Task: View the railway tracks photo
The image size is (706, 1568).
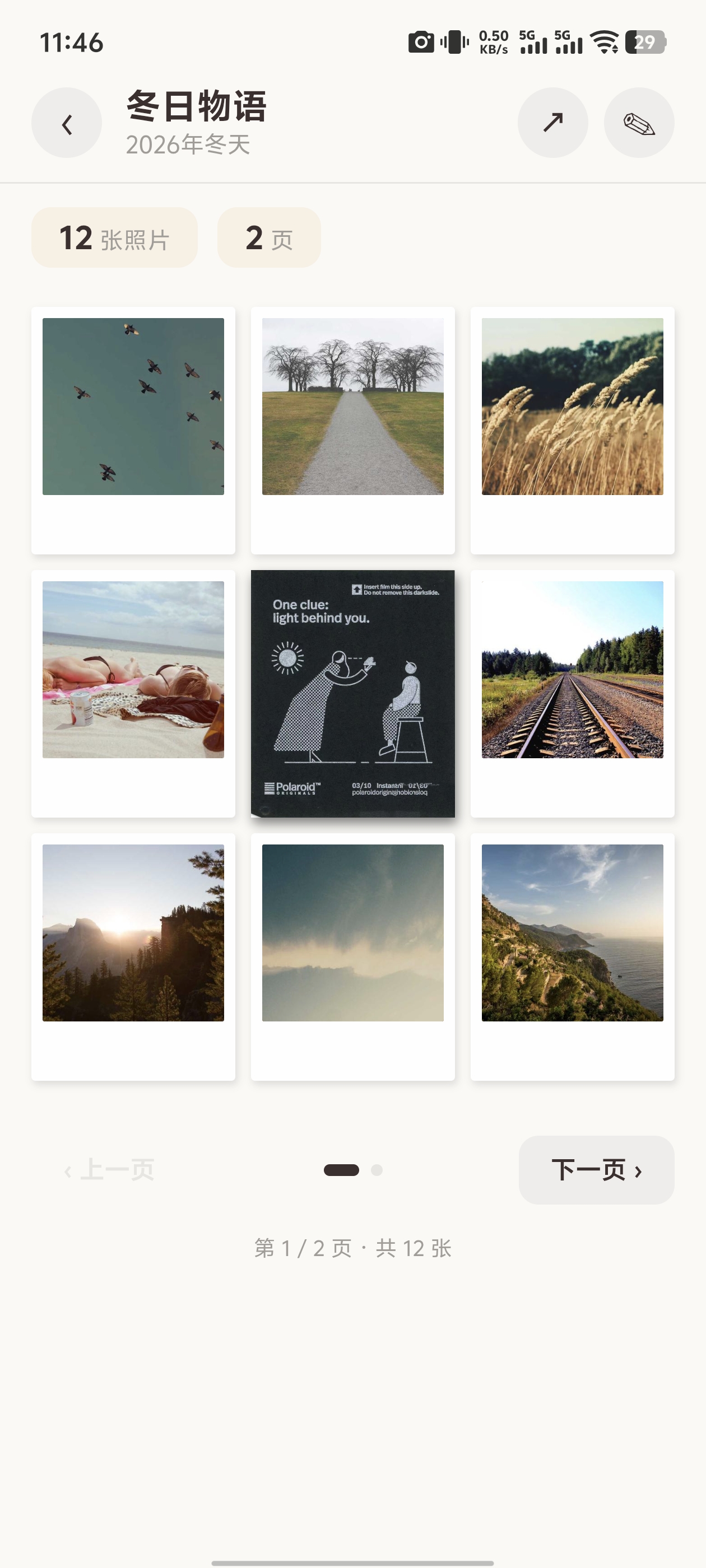Action: pyautogui.click(x=572, y=670)
